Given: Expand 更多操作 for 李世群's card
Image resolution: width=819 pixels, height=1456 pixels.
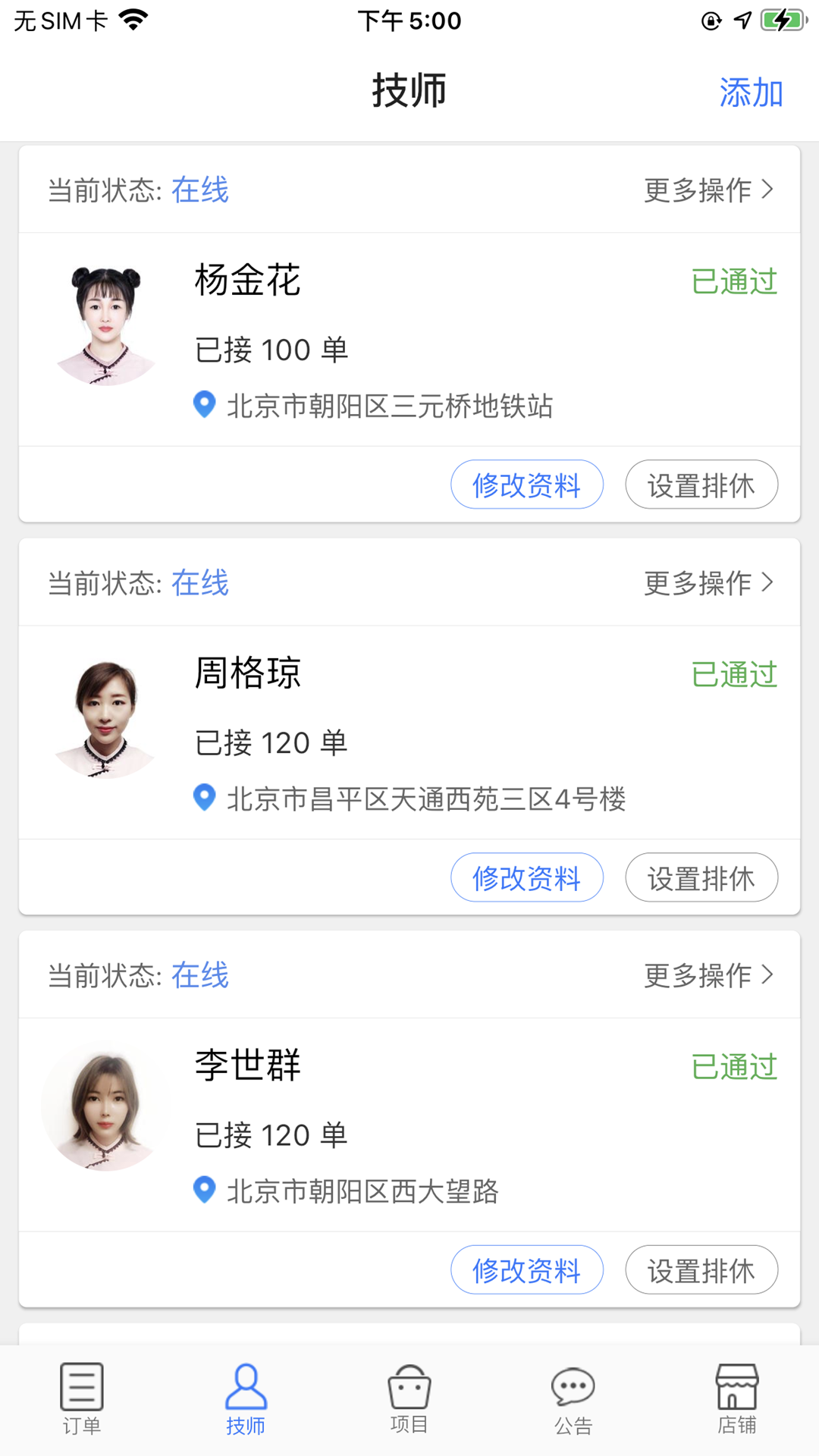Looking at the screenshot, I should point(708,975).
